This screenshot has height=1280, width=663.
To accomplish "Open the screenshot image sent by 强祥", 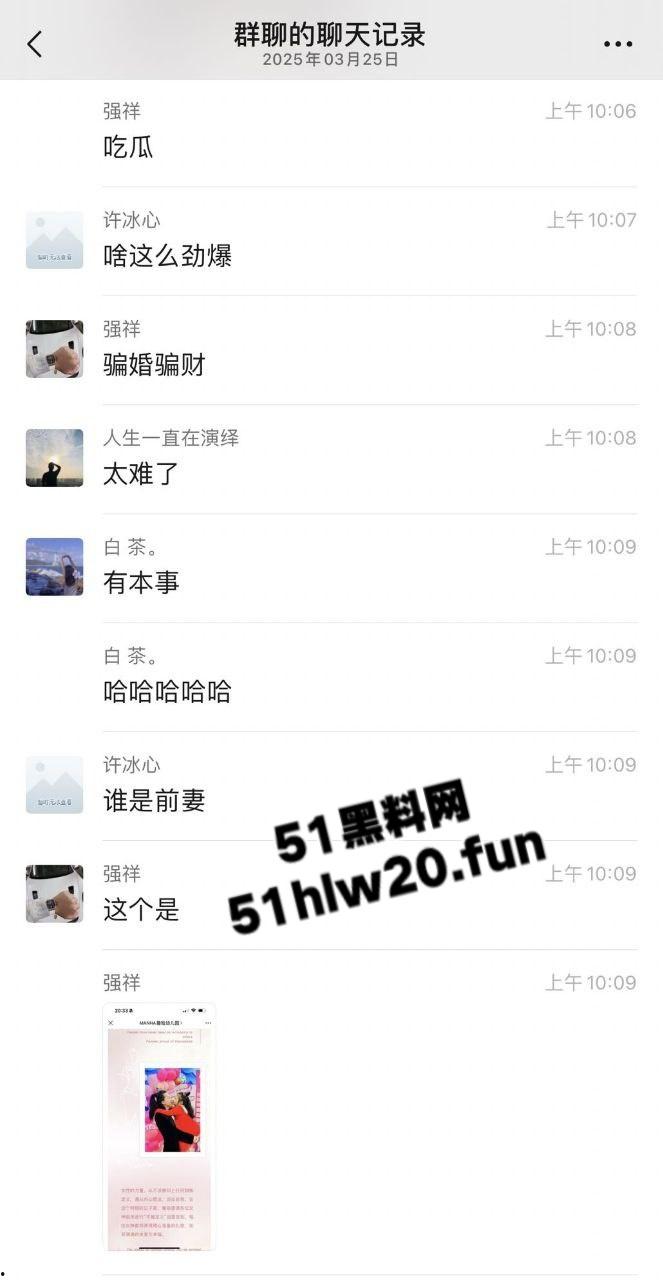I will 159,1126.
